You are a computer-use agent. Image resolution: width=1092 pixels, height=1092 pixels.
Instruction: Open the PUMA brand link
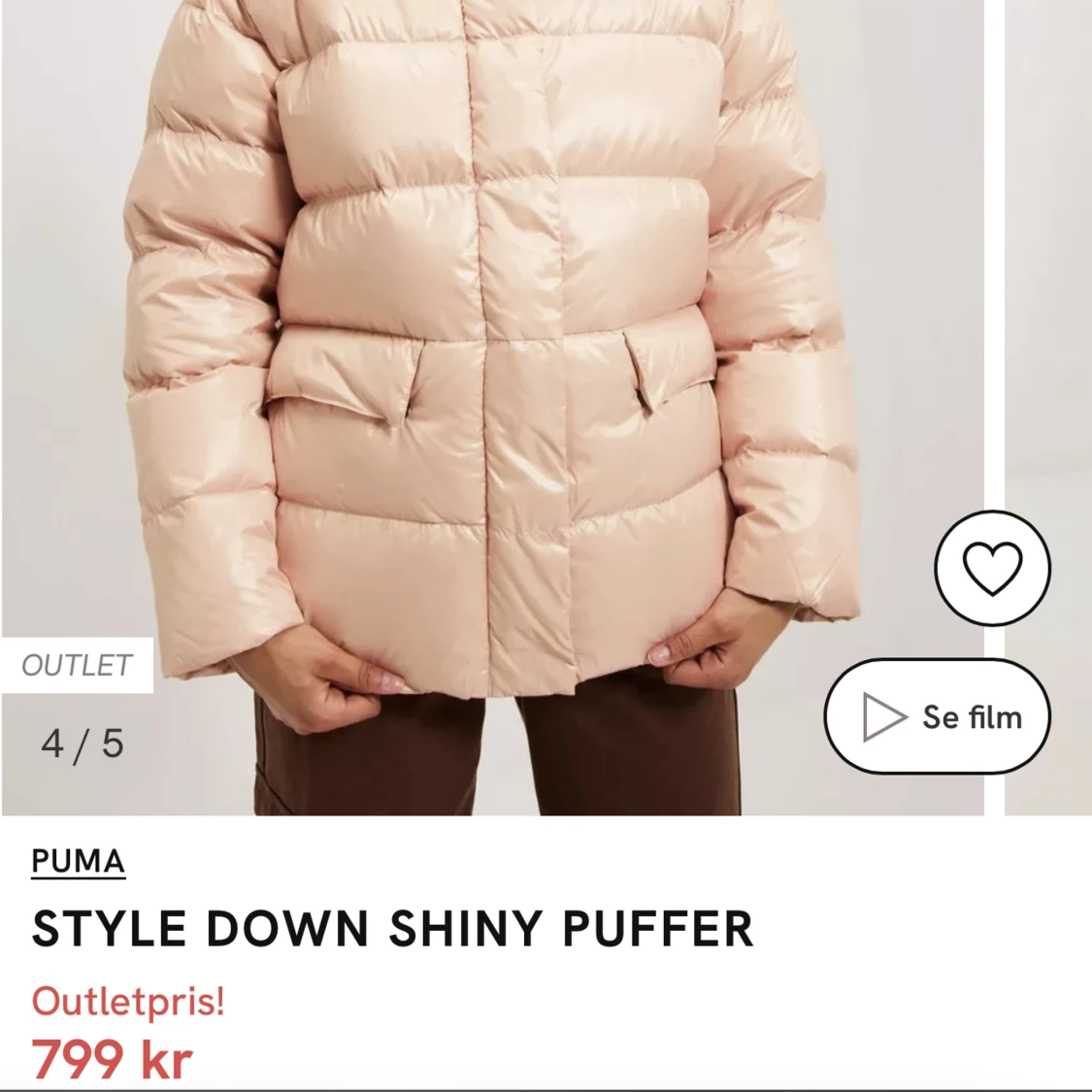(x=78, y=861)
